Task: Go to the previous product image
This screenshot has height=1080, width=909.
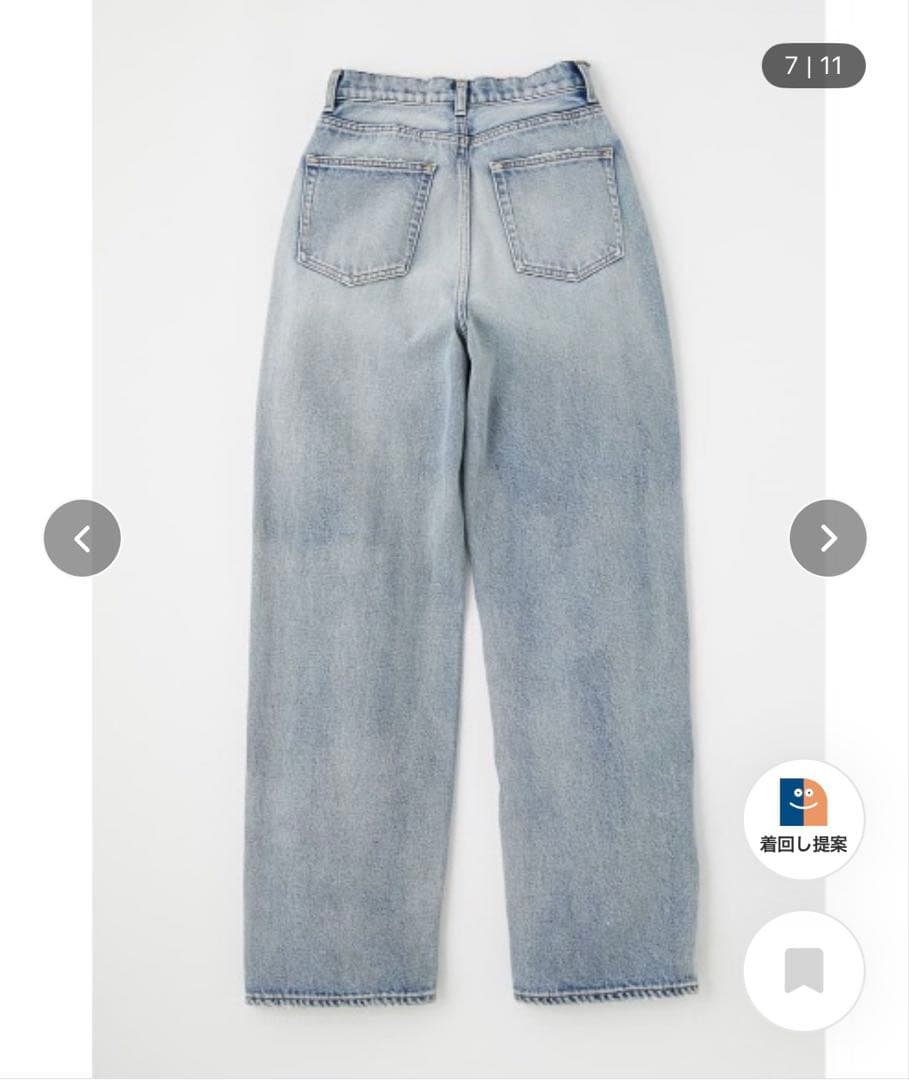Action: point(82,538)
